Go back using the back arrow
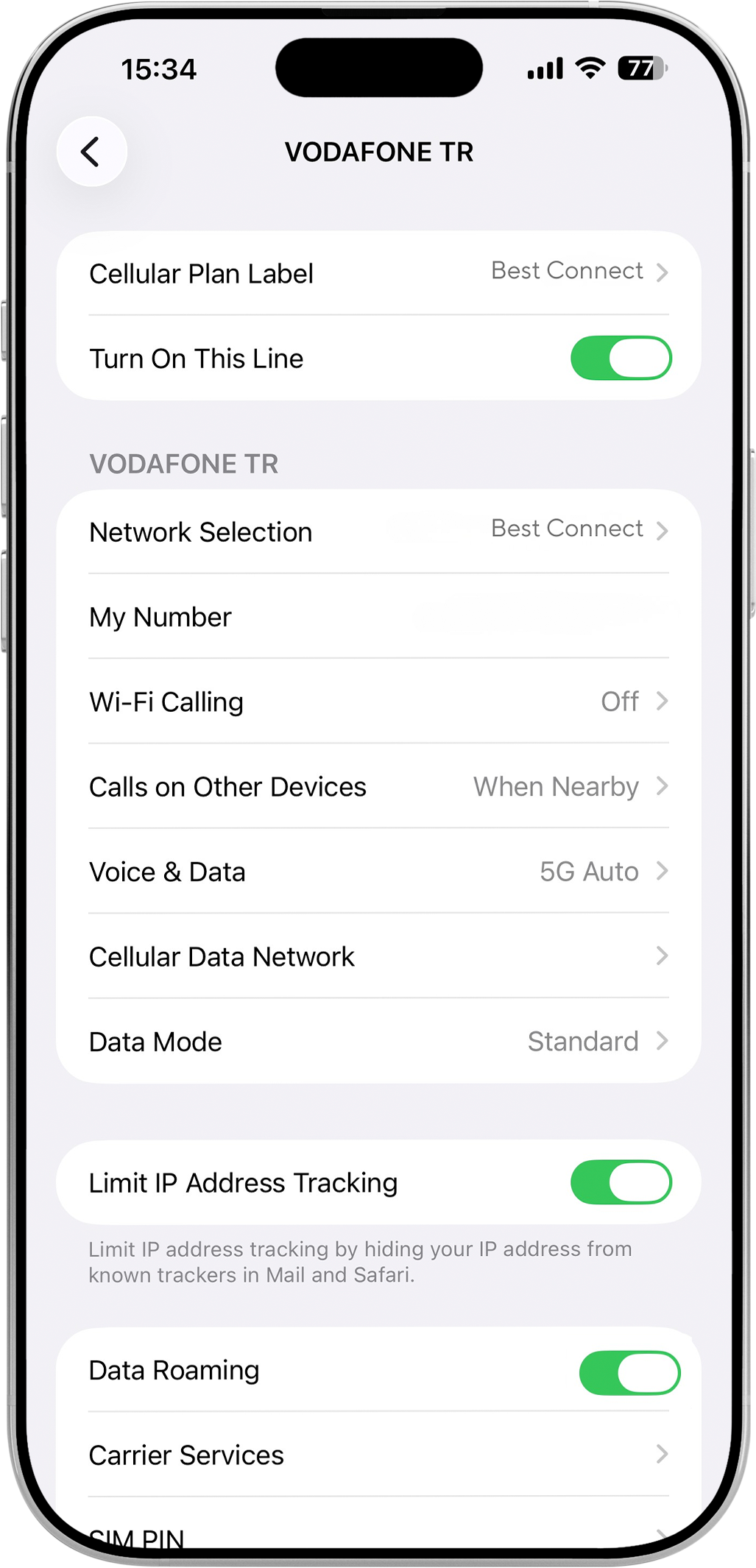Image resolution: width=756 pixels, height=1568 pixels. [91, 152]
